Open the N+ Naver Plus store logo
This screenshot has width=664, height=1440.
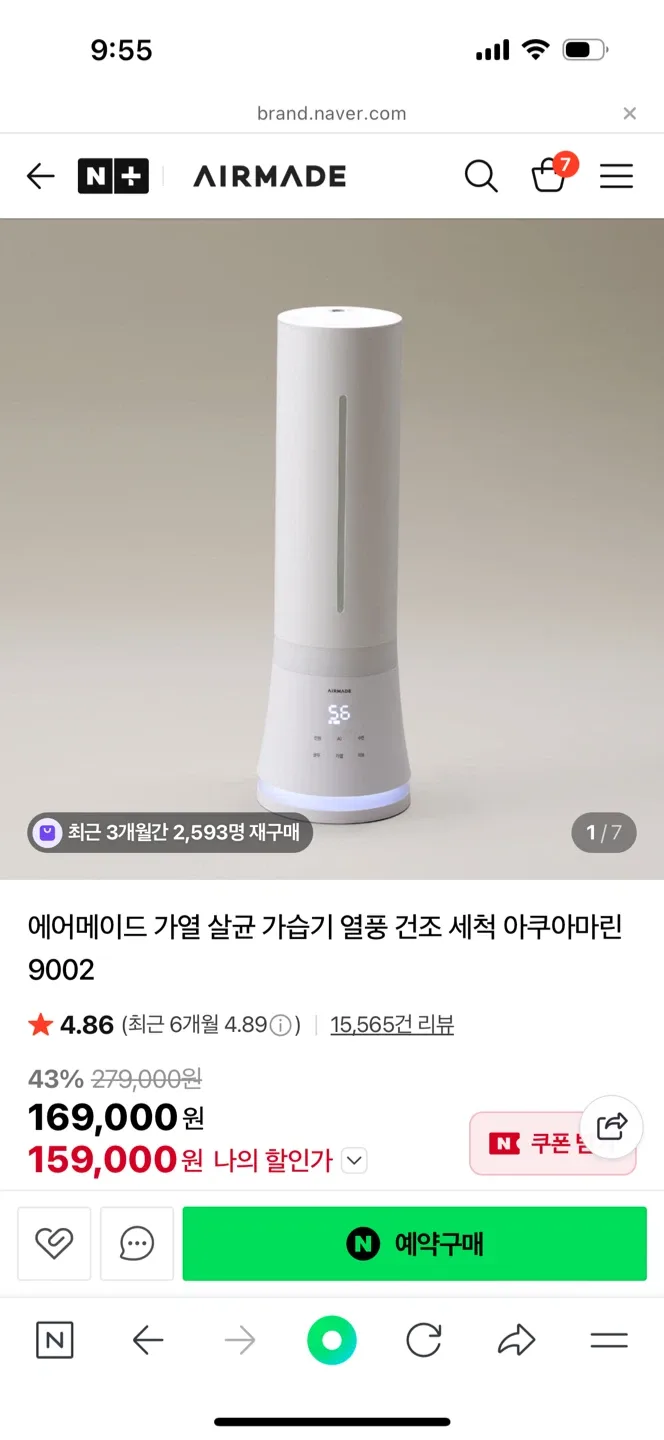113,177
